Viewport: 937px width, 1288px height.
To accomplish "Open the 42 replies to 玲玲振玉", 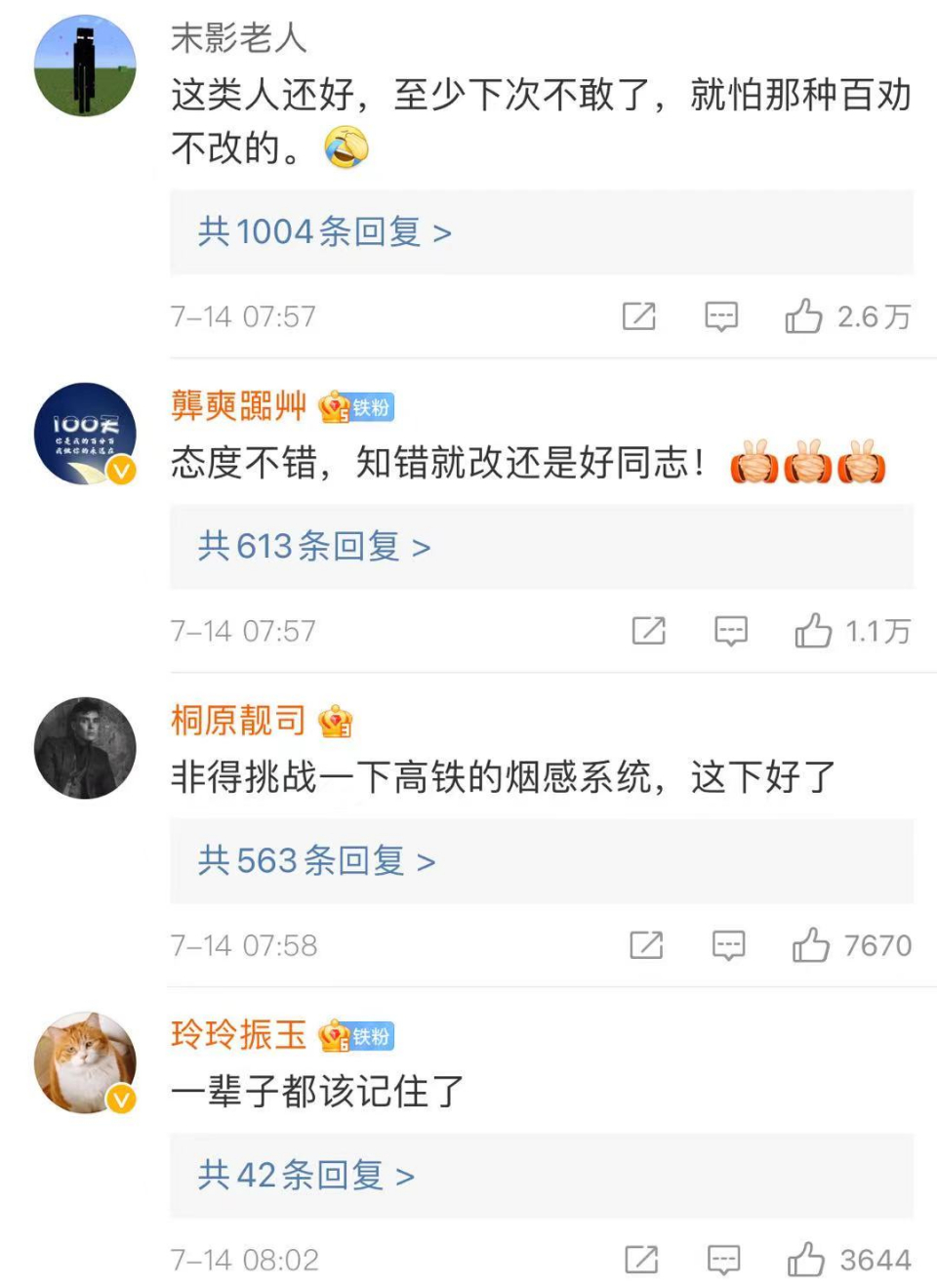I will pos(306,1176).
